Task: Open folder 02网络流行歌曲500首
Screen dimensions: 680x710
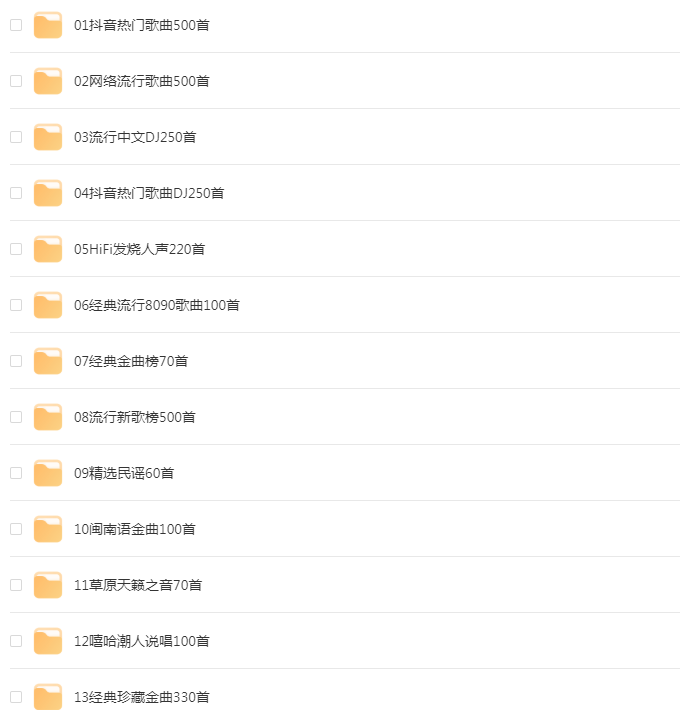Action: click(141, 81)
